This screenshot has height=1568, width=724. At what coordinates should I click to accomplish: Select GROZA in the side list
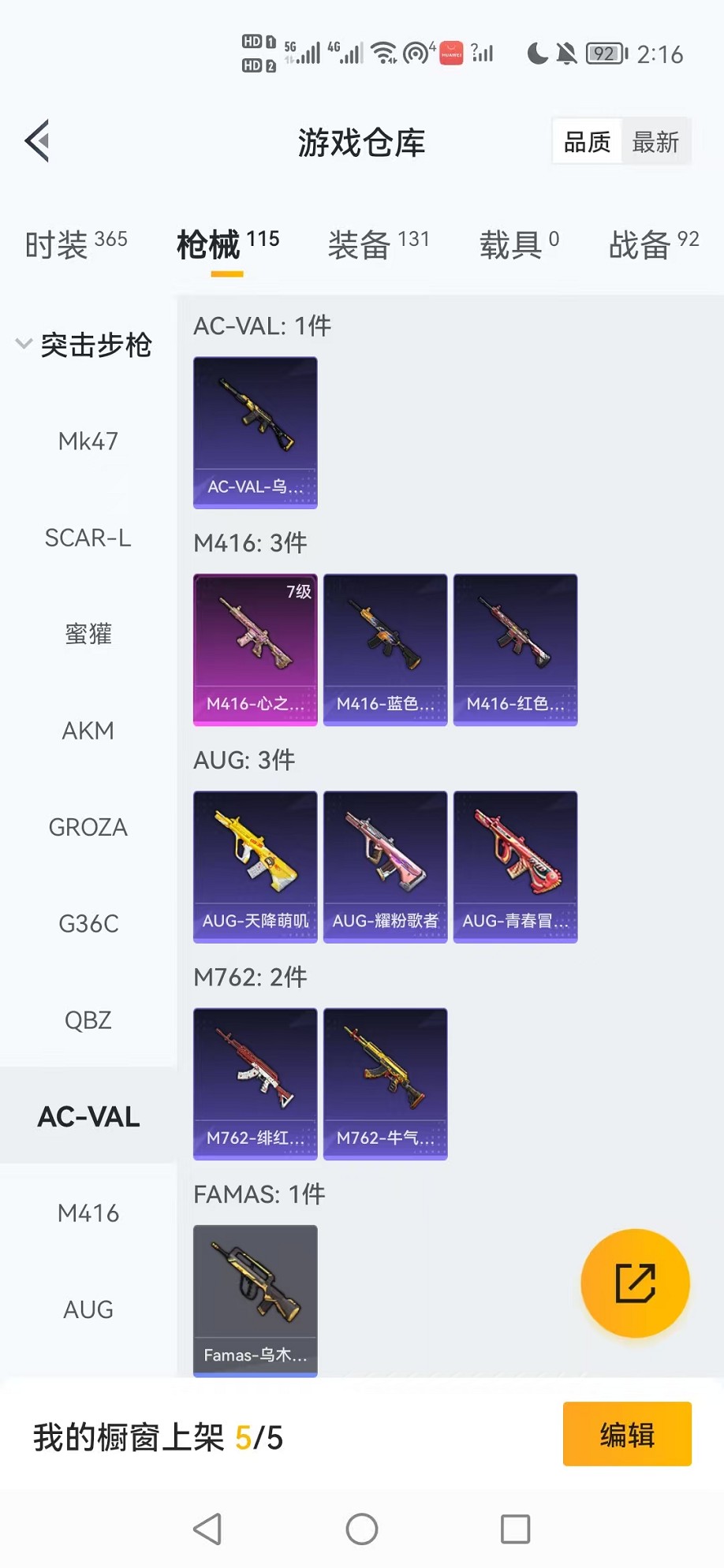coord(88,827)
